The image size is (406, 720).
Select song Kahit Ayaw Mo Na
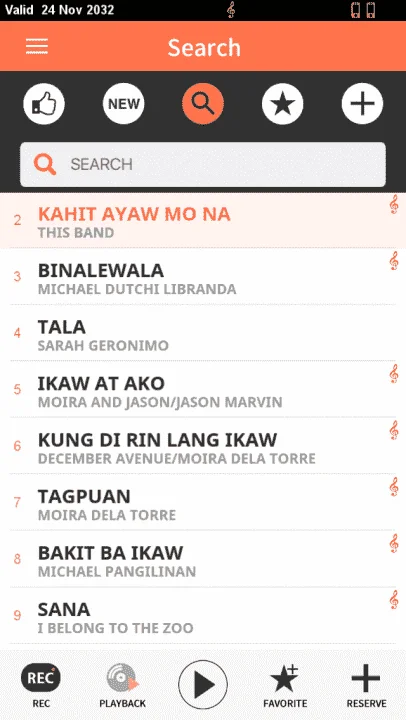point(203,221)
